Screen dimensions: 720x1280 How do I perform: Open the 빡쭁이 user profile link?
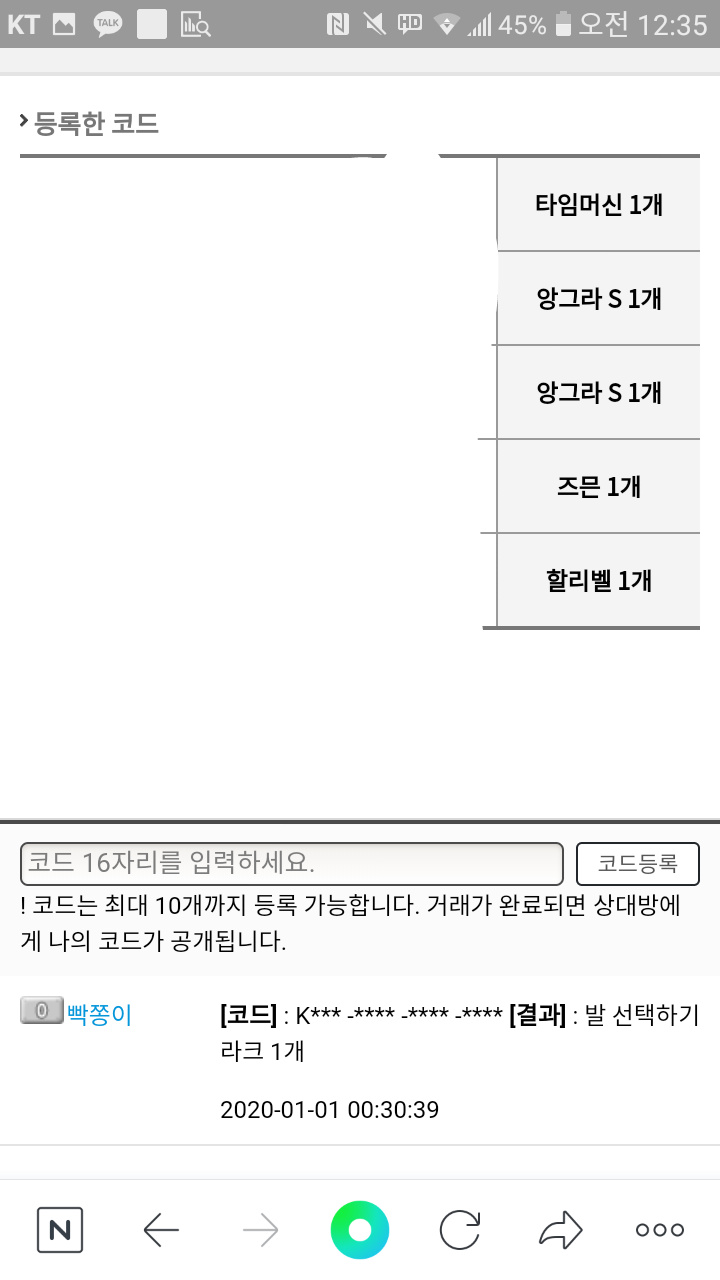tap(99, 1015)
